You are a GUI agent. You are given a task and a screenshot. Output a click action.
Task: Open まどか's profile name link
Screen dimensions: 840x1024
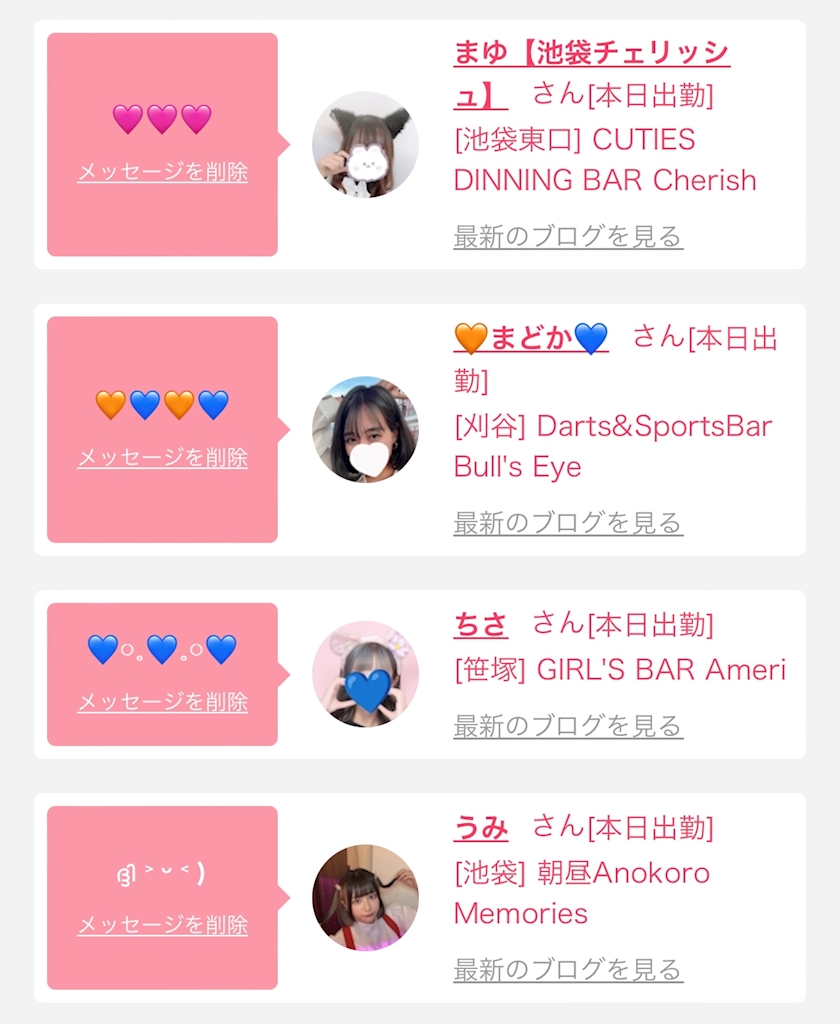pos(531,338)
